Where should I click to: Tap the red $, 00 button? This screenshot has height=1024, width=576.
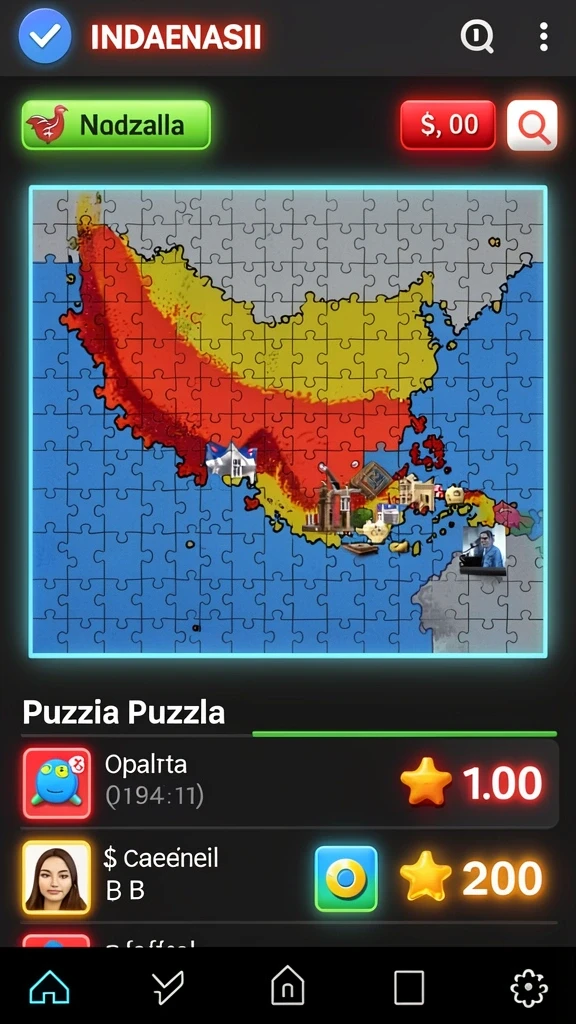point(448,125)
